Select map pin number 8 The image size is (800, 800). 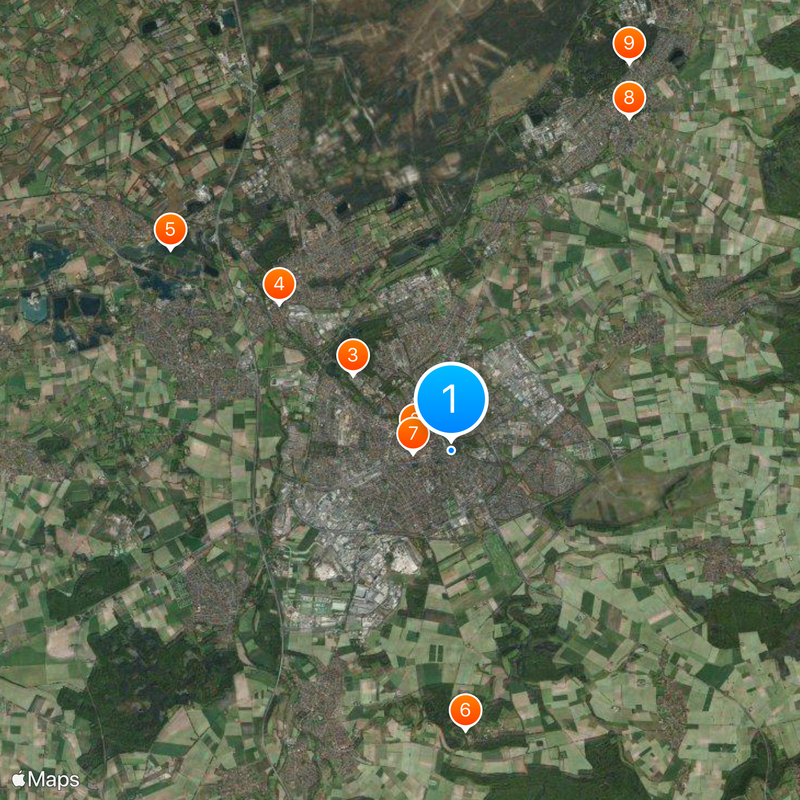(x=628, y=97)
